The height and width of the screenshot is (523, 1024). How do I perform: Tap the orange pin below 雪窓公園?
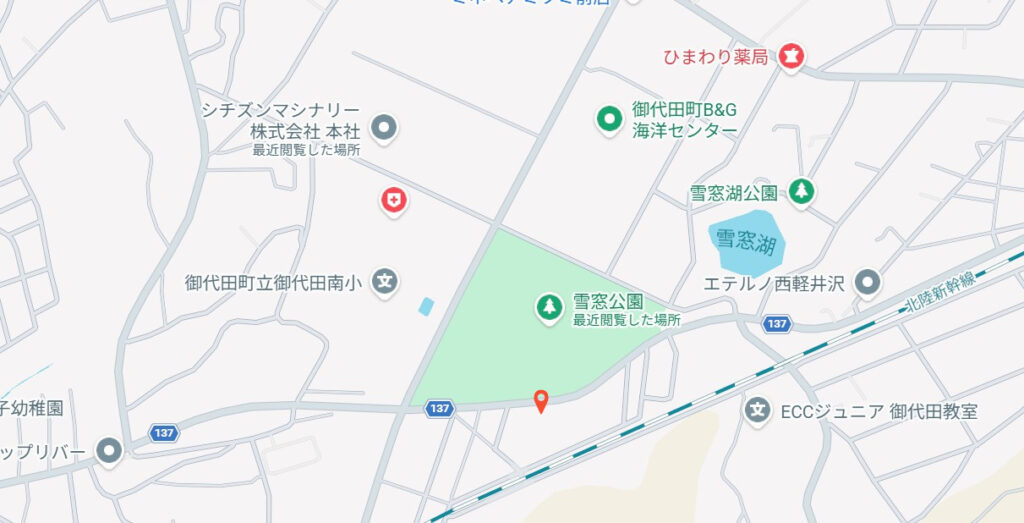click(x=541, y=401)
